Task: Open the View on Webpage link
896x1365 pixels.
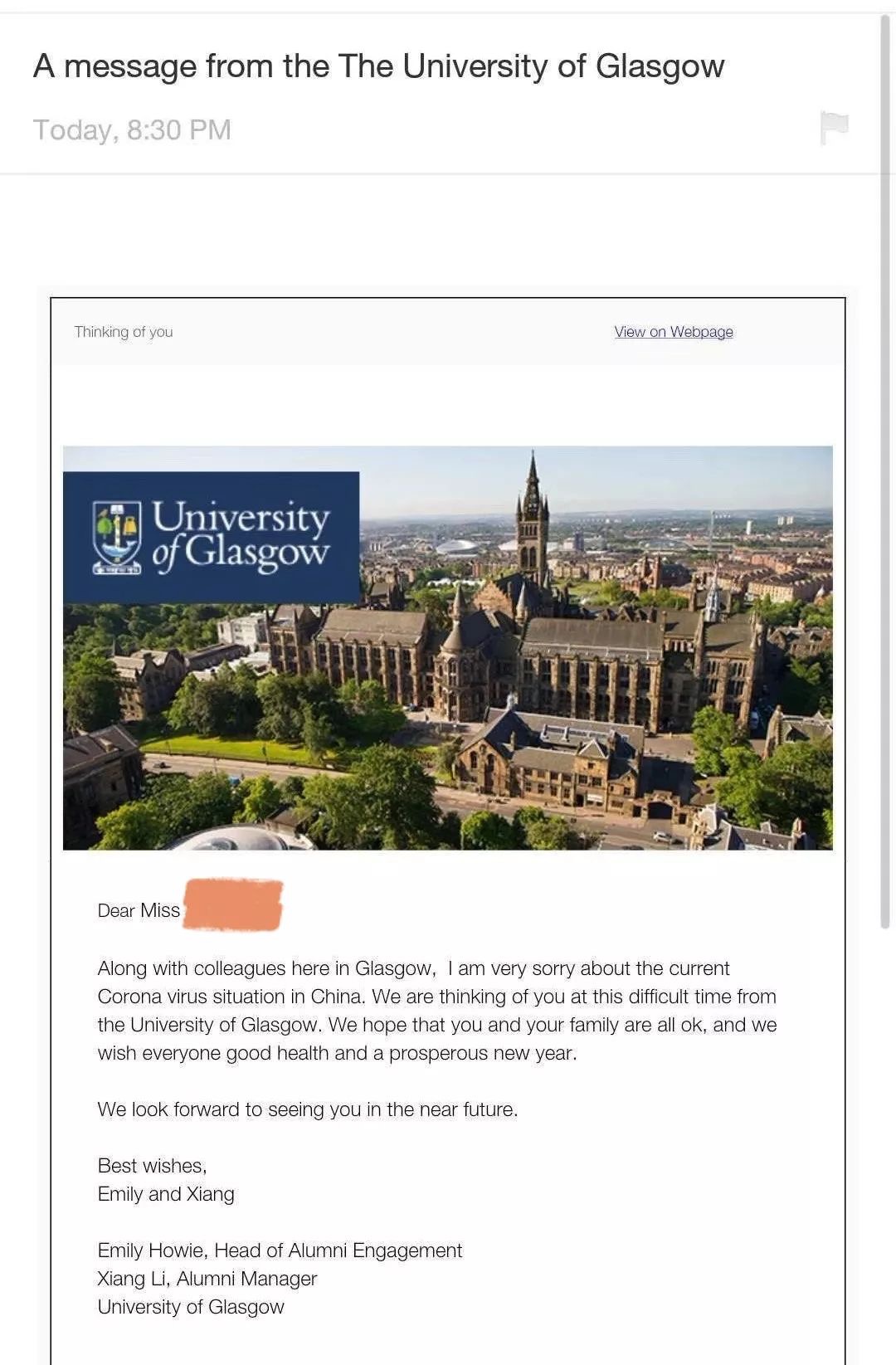Action: pos(673,332)
